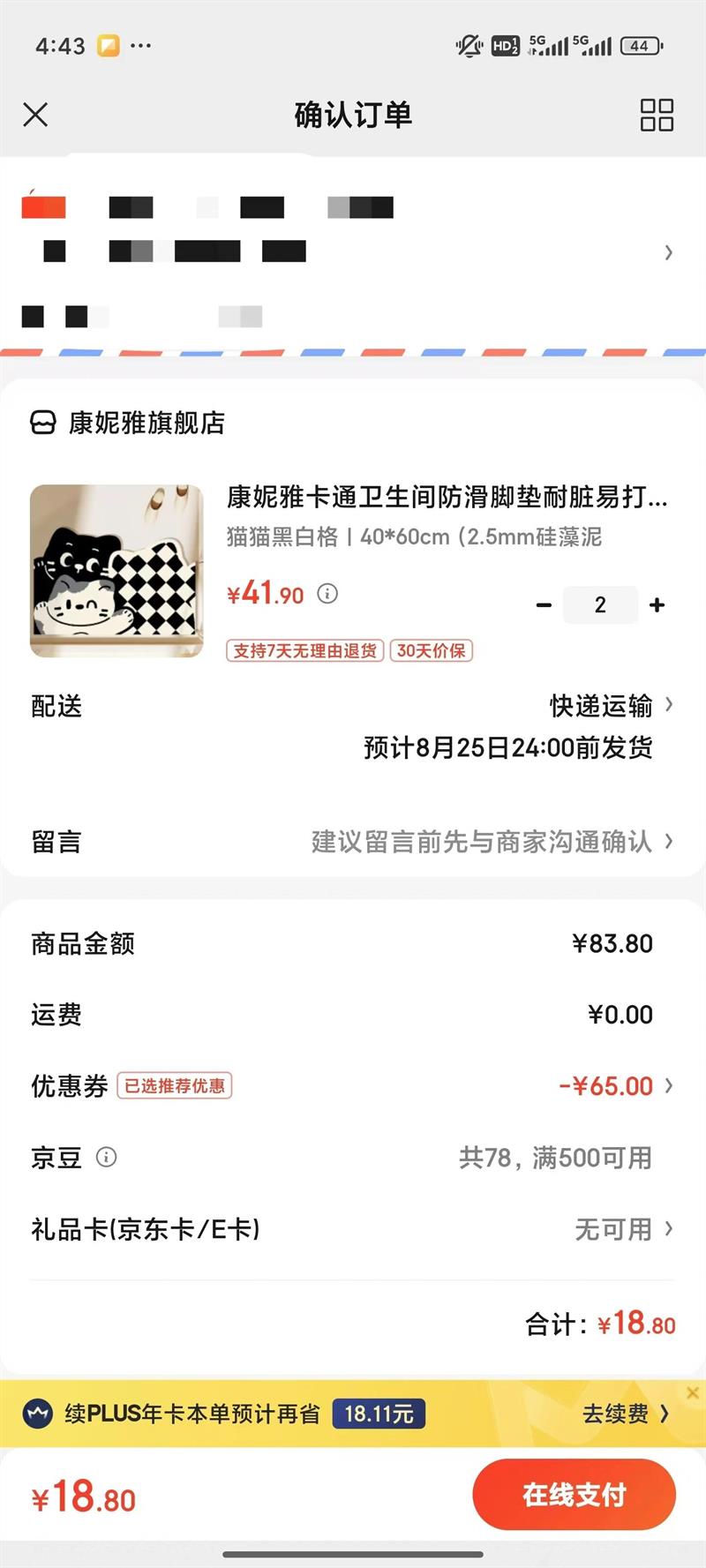This screenshot has height=1568, width=706.
Task: Dismiss the PLUS renewal banner
Action: pyautogui.click(x=693, y=1392)
